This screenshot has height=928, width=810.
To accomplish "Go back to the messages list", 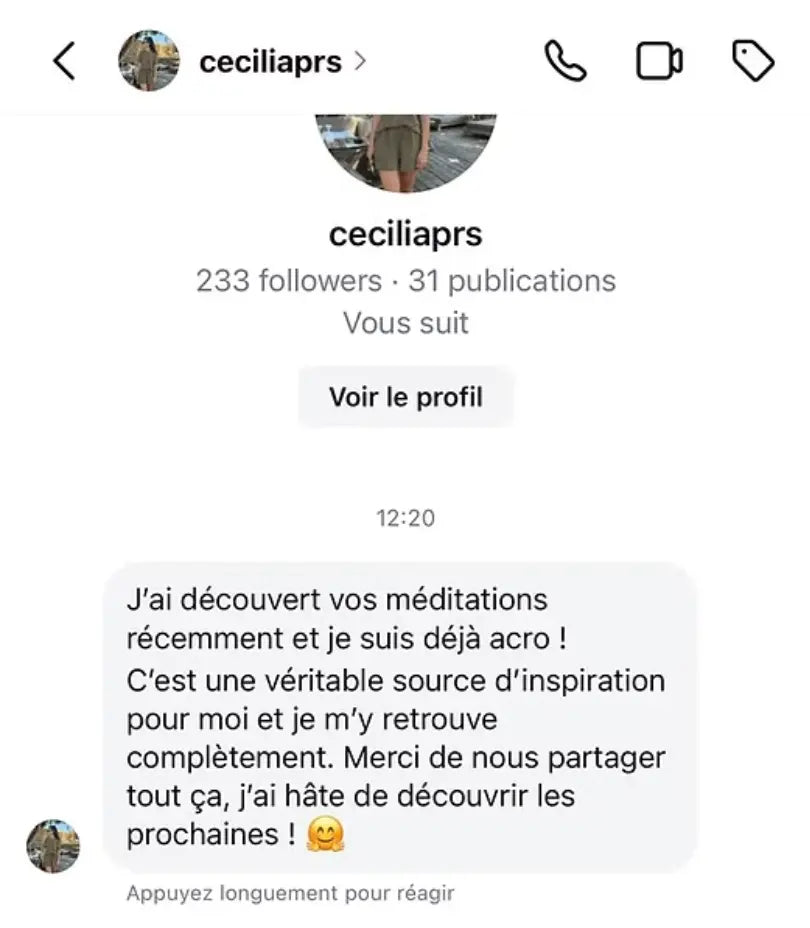I will 64,62.
